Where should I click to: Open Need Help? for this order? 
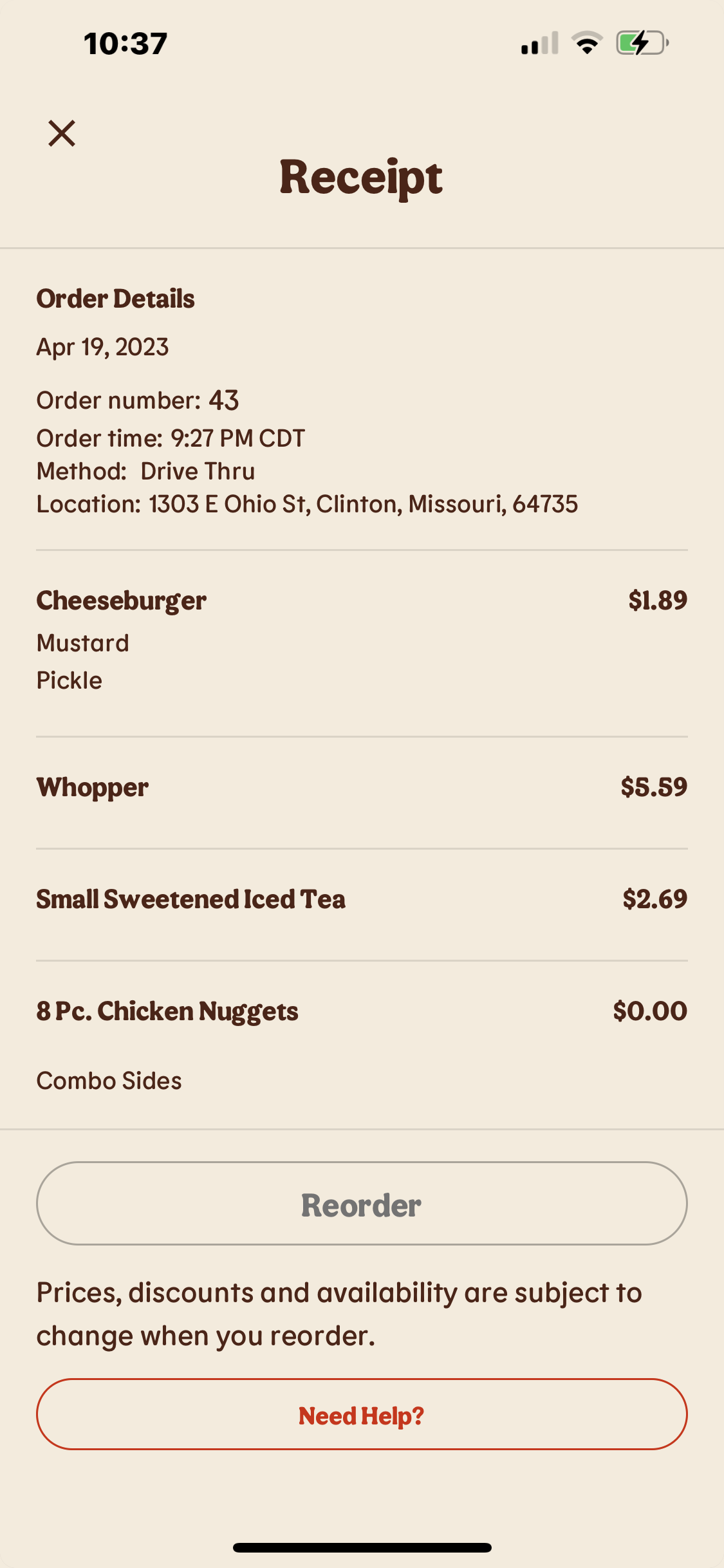[x=362, y=1415]
